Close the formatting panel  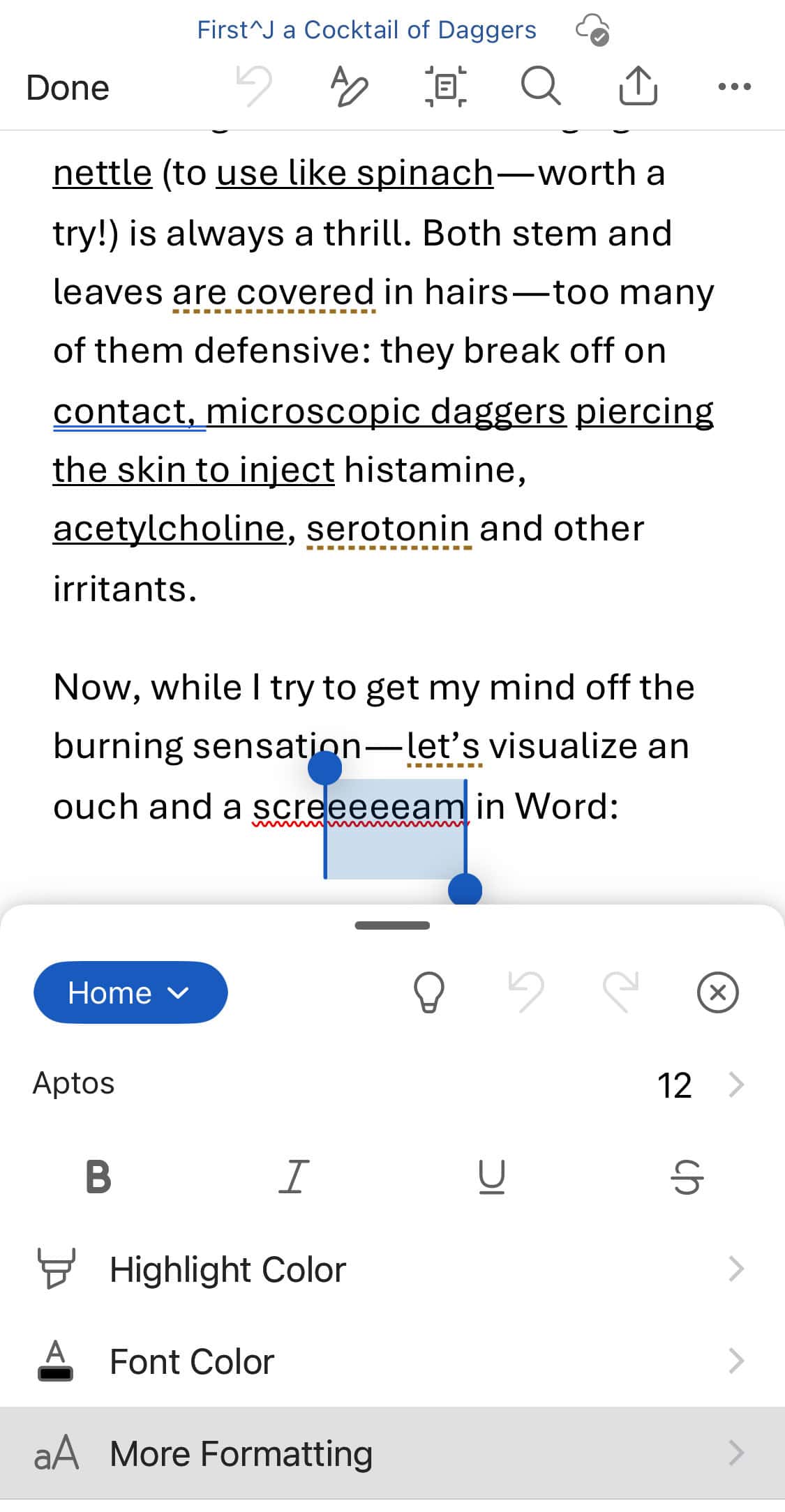717,992
